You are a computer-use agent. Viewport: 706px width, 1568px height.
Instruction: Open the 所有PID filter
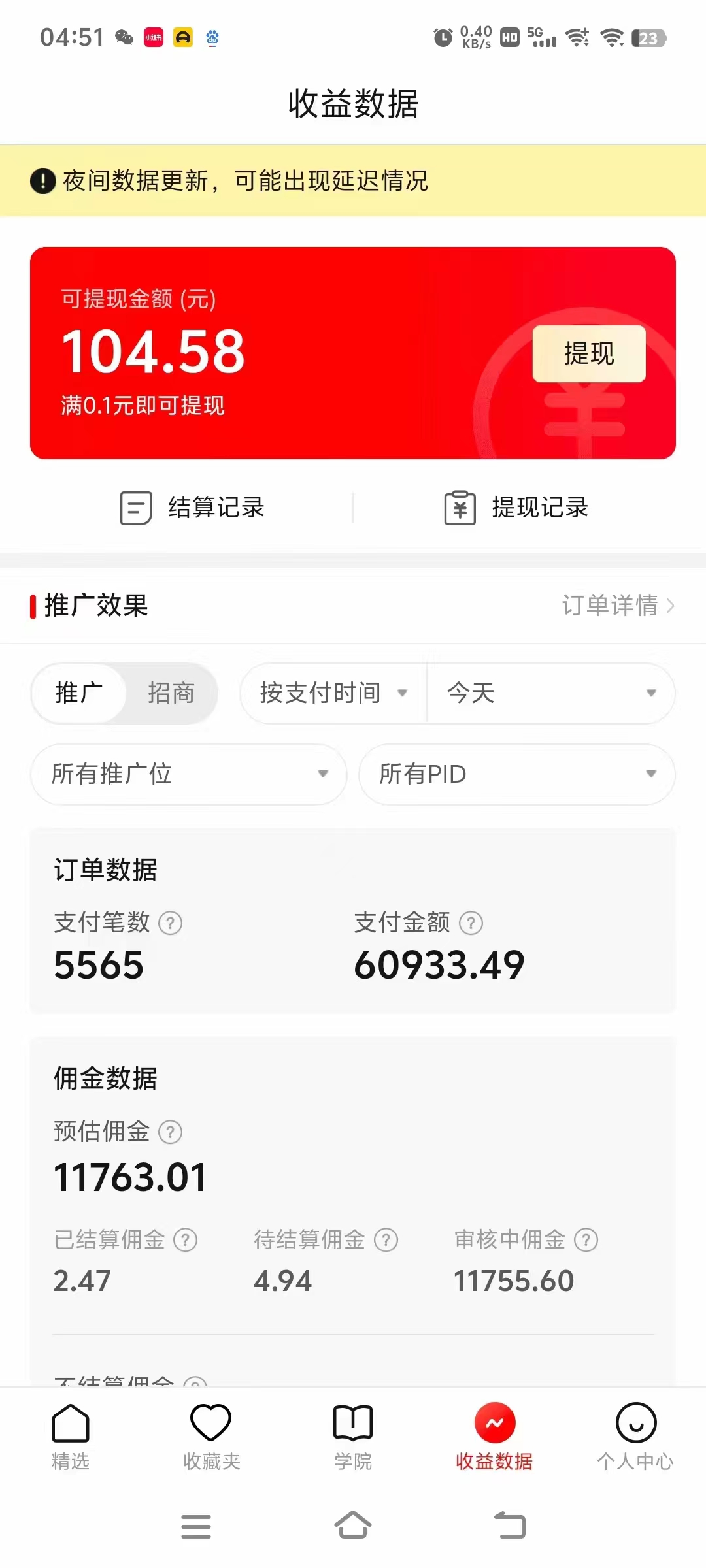pos(516,775)
